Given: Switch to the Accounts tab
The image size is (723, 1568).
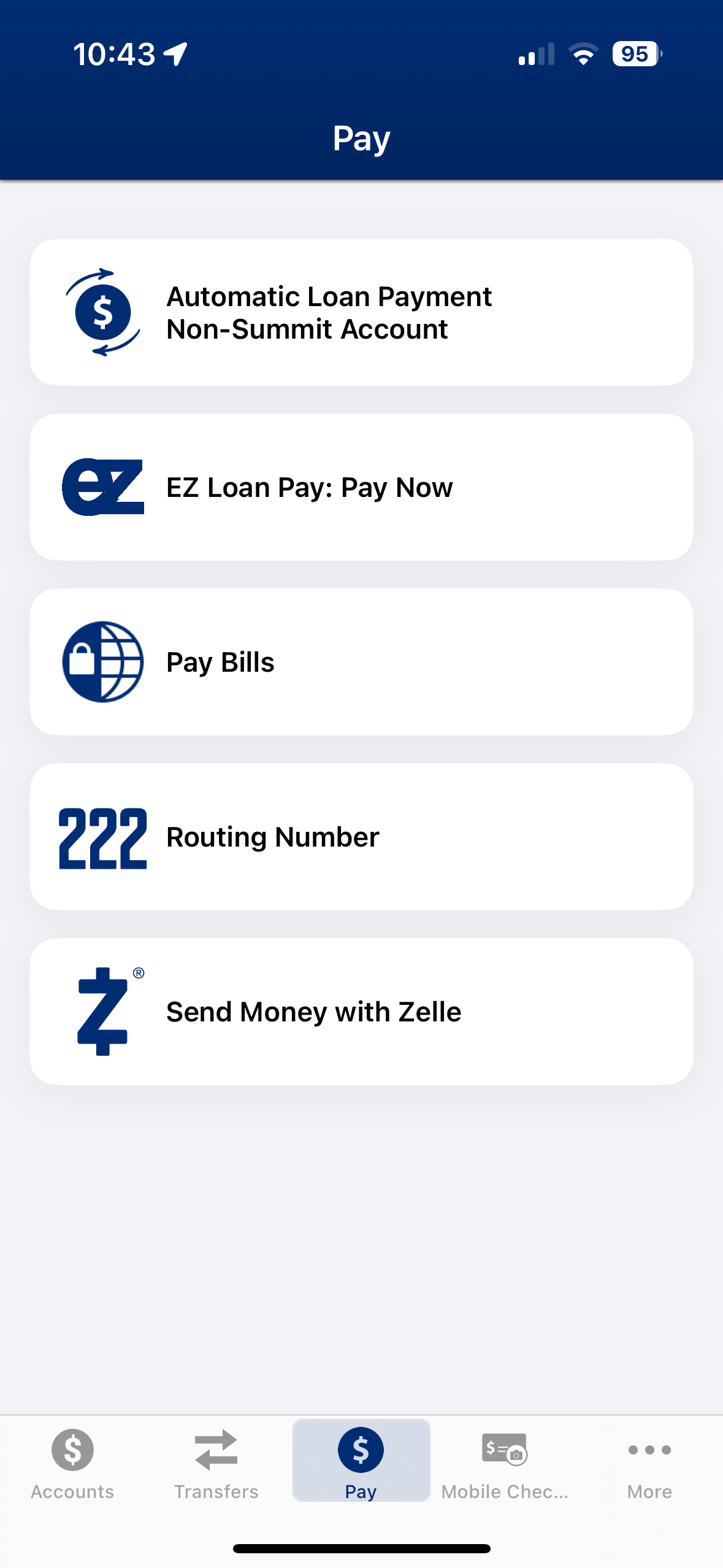Looking at the screenshot, I should [72, 1462].
